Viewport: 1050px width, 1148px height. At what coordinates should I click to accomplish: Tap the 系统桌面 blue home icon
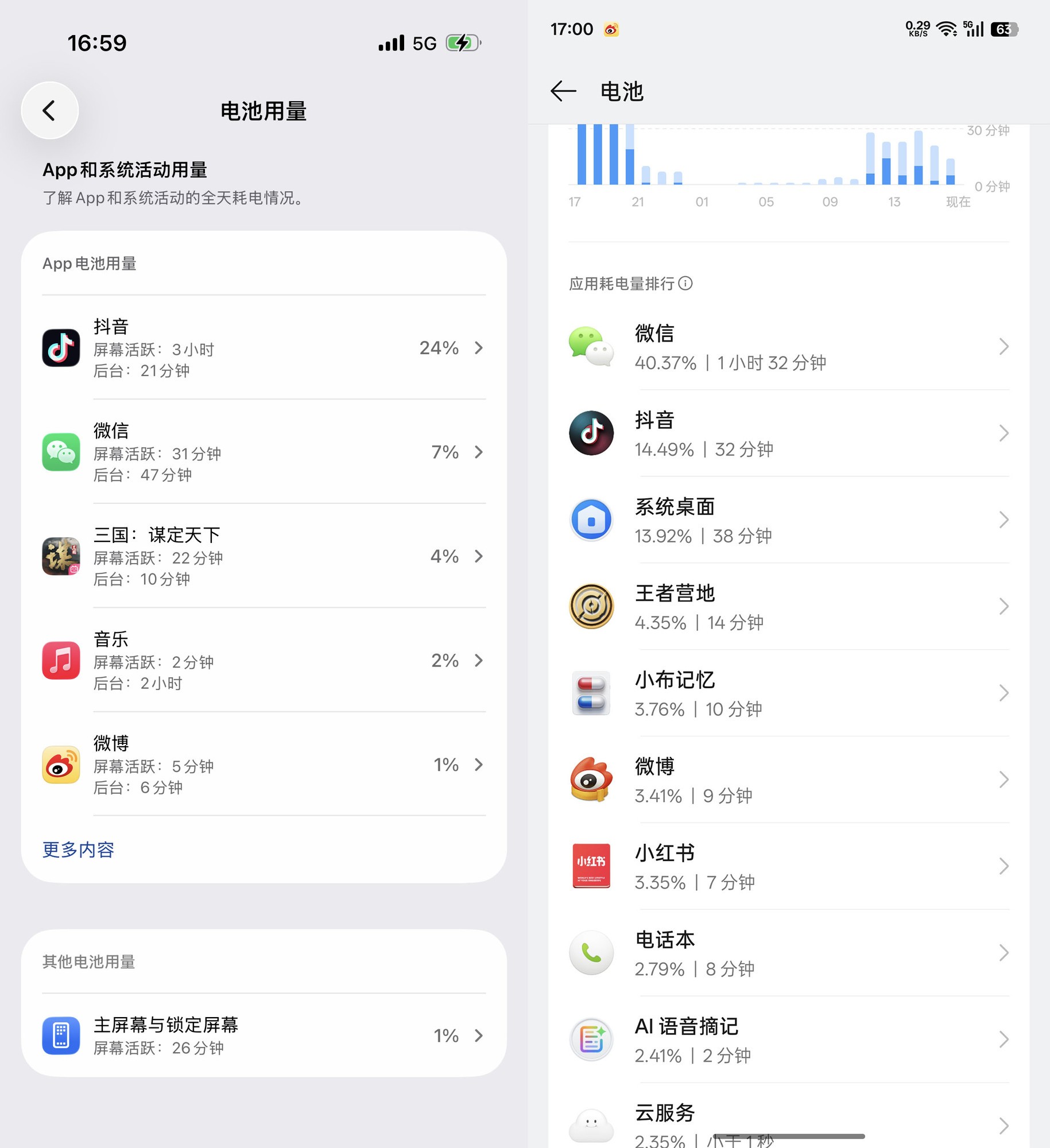591,520
